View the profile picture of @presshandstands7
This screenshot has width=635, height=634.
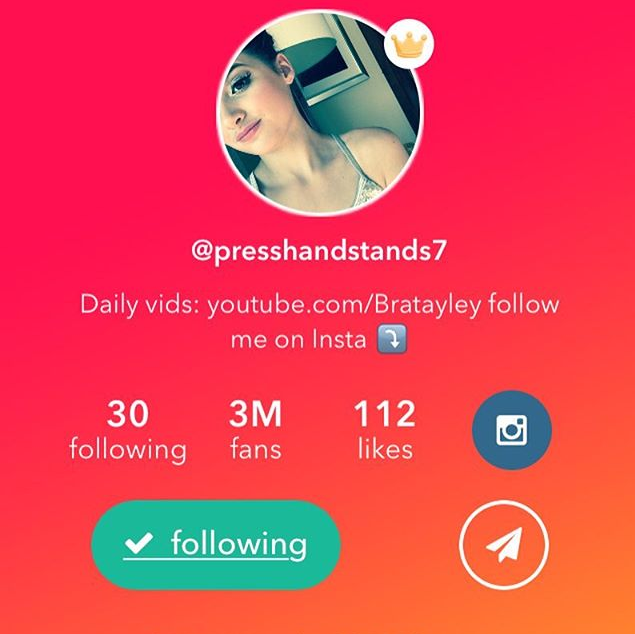(320, 112)
